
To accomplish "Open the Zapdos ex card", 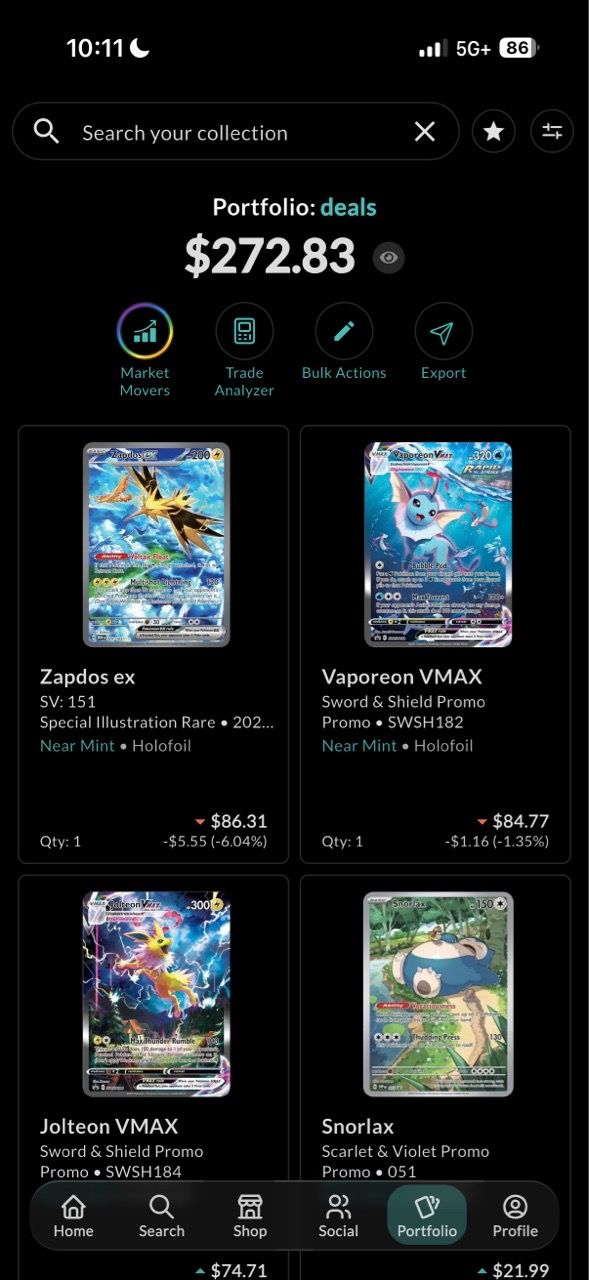I will (154, 644).
